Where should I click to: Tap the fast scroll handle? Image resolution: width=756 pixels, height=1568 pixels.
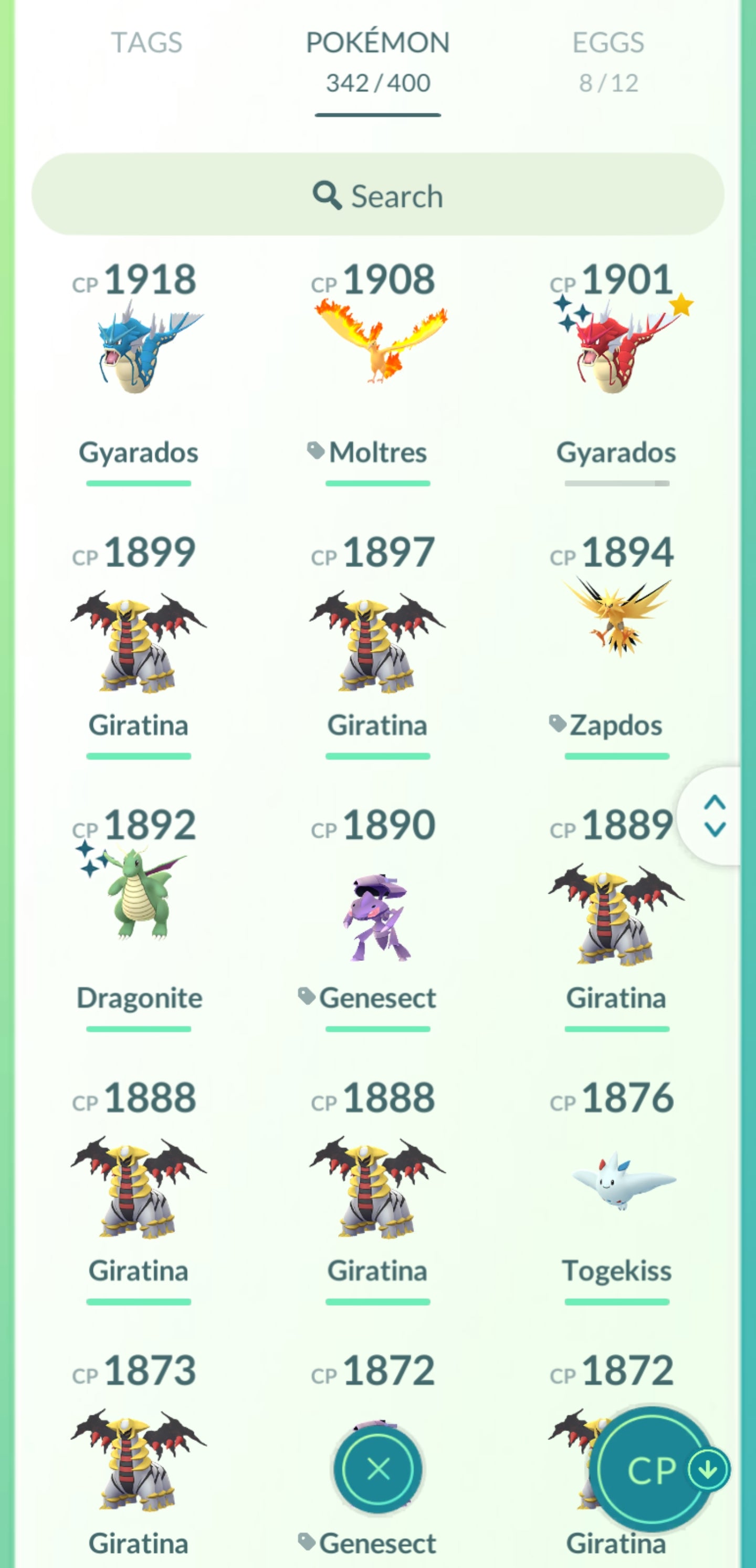tap(714, 815)
